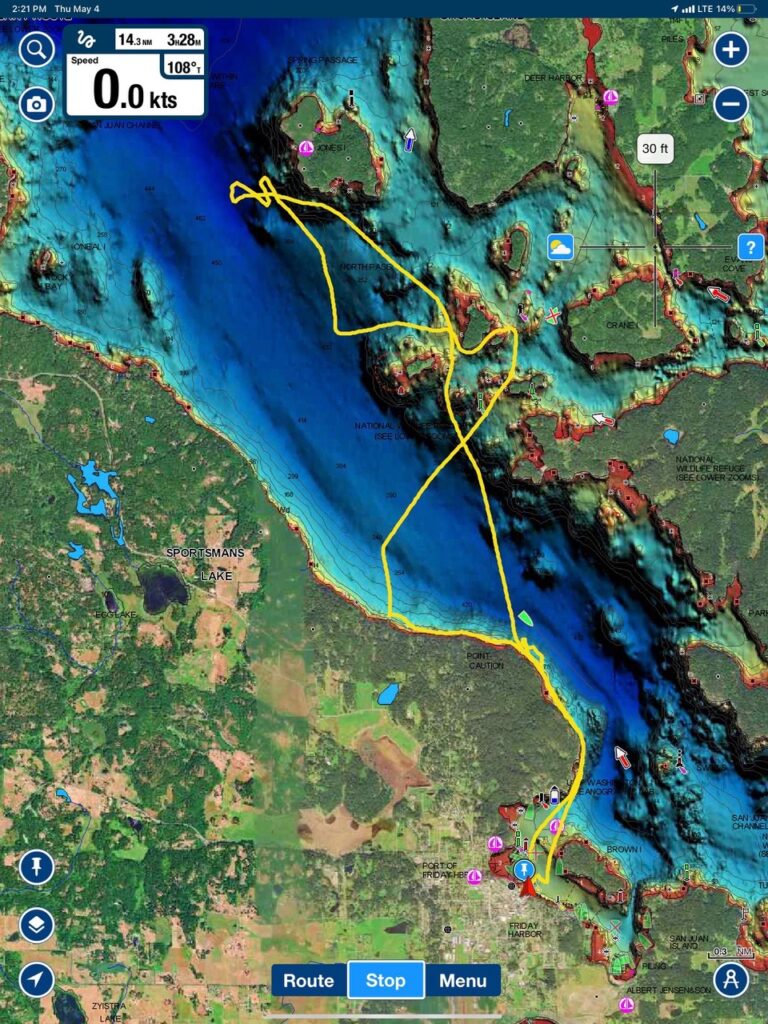
Task: Stop the track recording
Action: [x=385, y=980]
